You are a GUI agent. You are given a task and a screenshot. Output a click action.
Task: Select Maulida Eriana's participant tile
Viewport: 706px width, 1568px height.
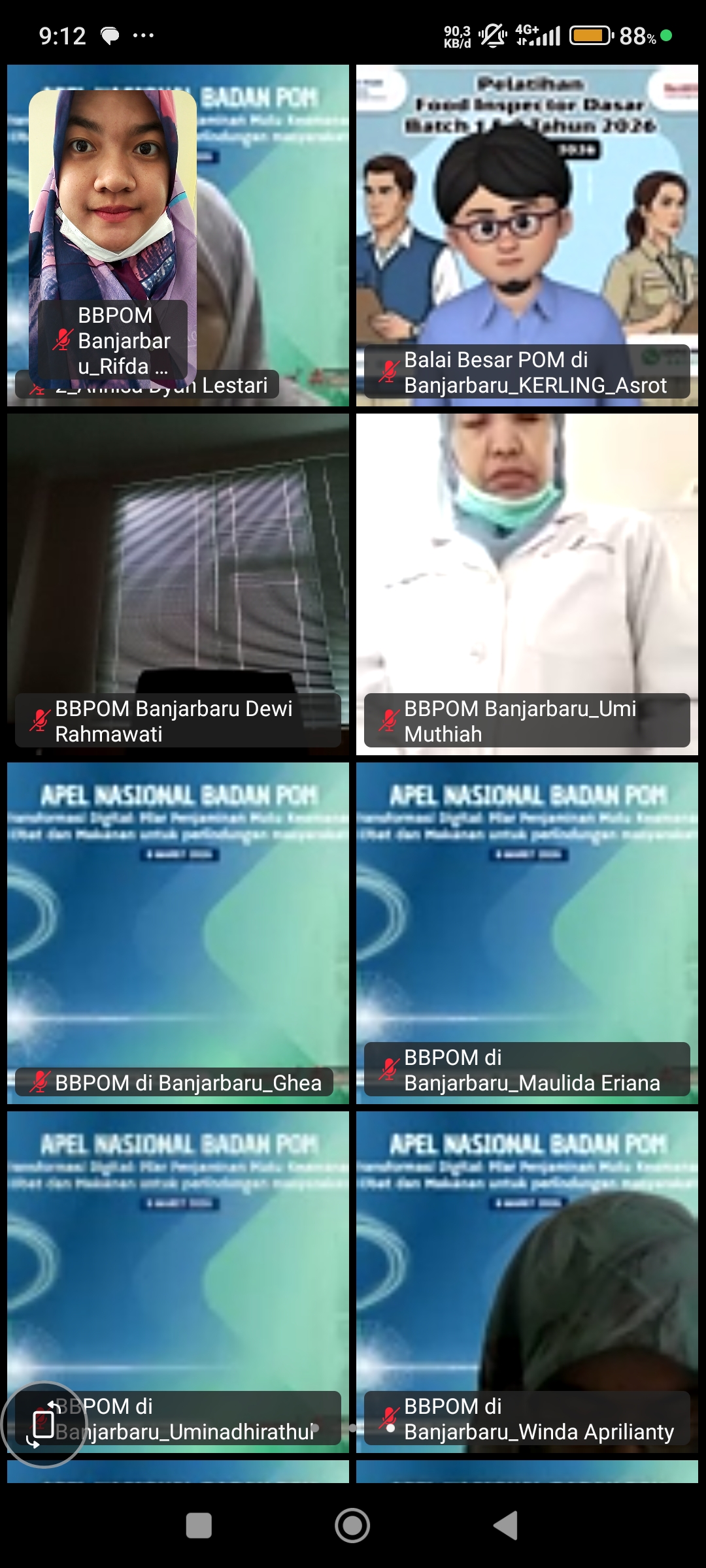[527, 928]
